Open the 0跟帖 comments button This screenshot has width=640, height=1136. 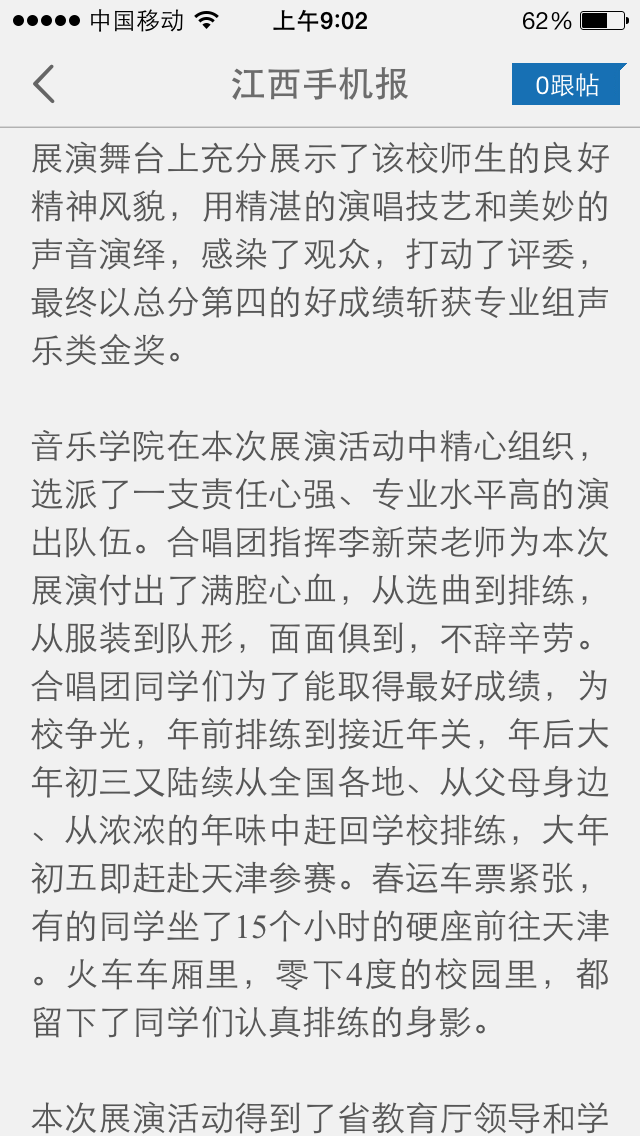566,85
